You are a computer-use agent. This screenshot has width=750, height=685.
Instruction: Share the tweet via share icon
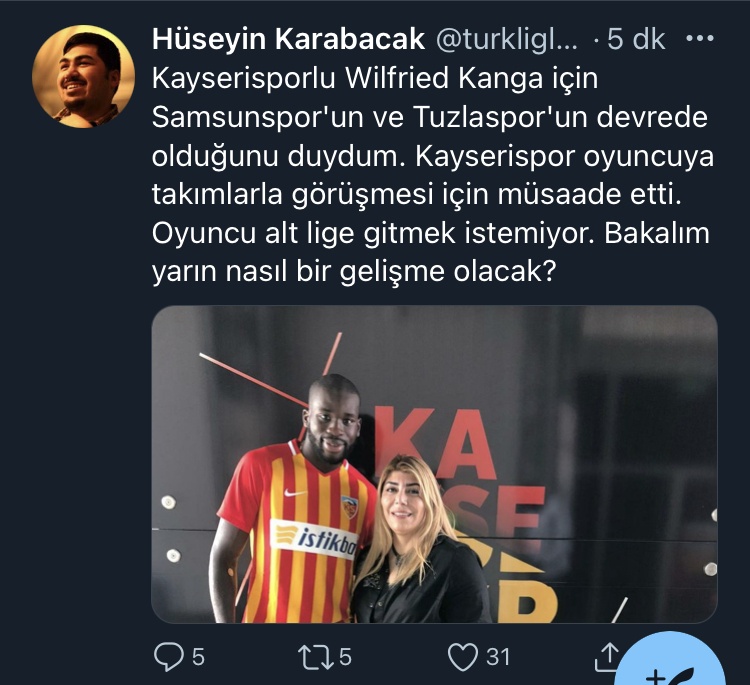point(607,656)
